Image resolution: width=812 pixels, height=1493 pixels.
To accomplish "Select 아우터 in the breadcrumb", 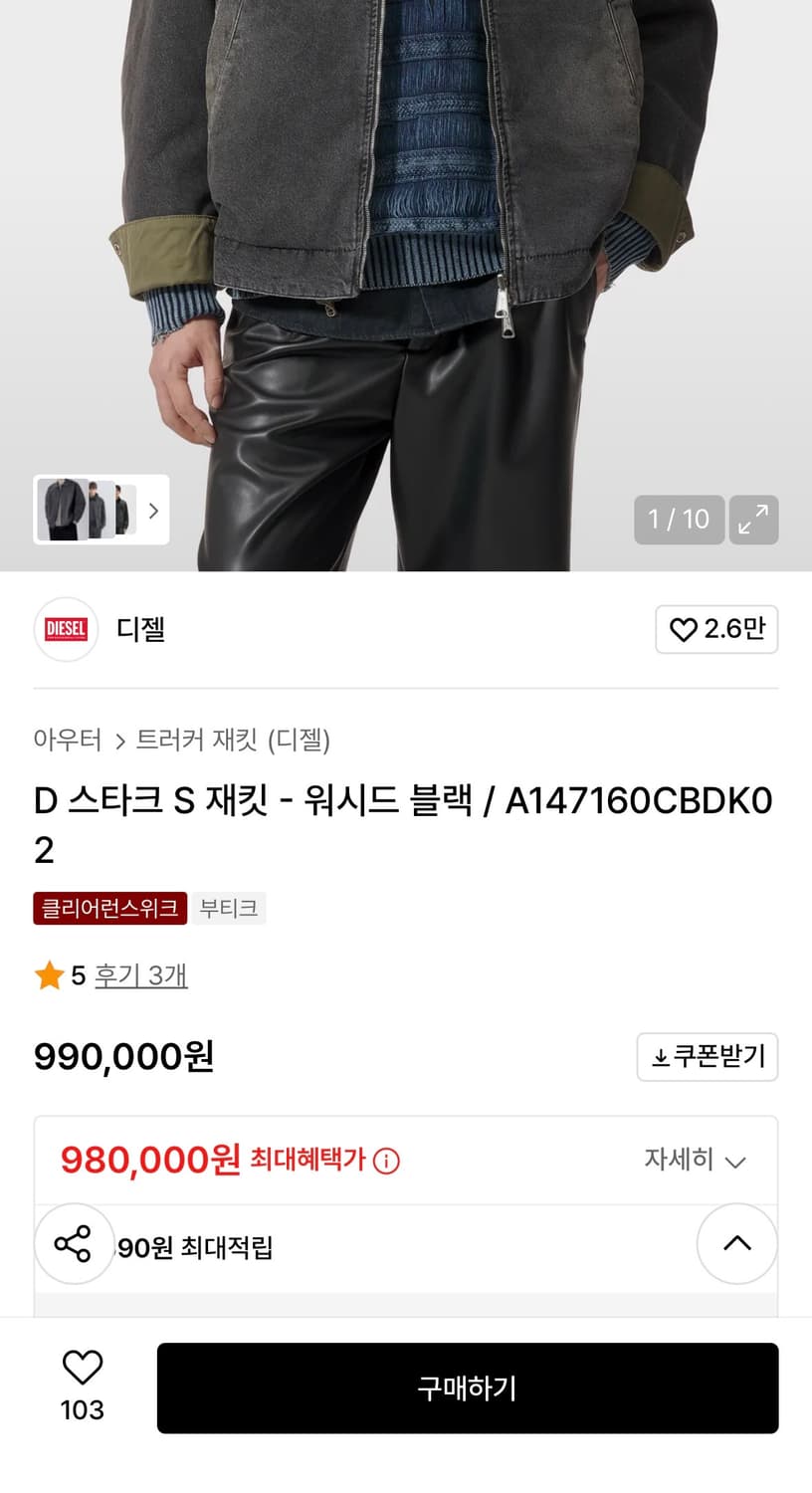I will click(69, 741).
